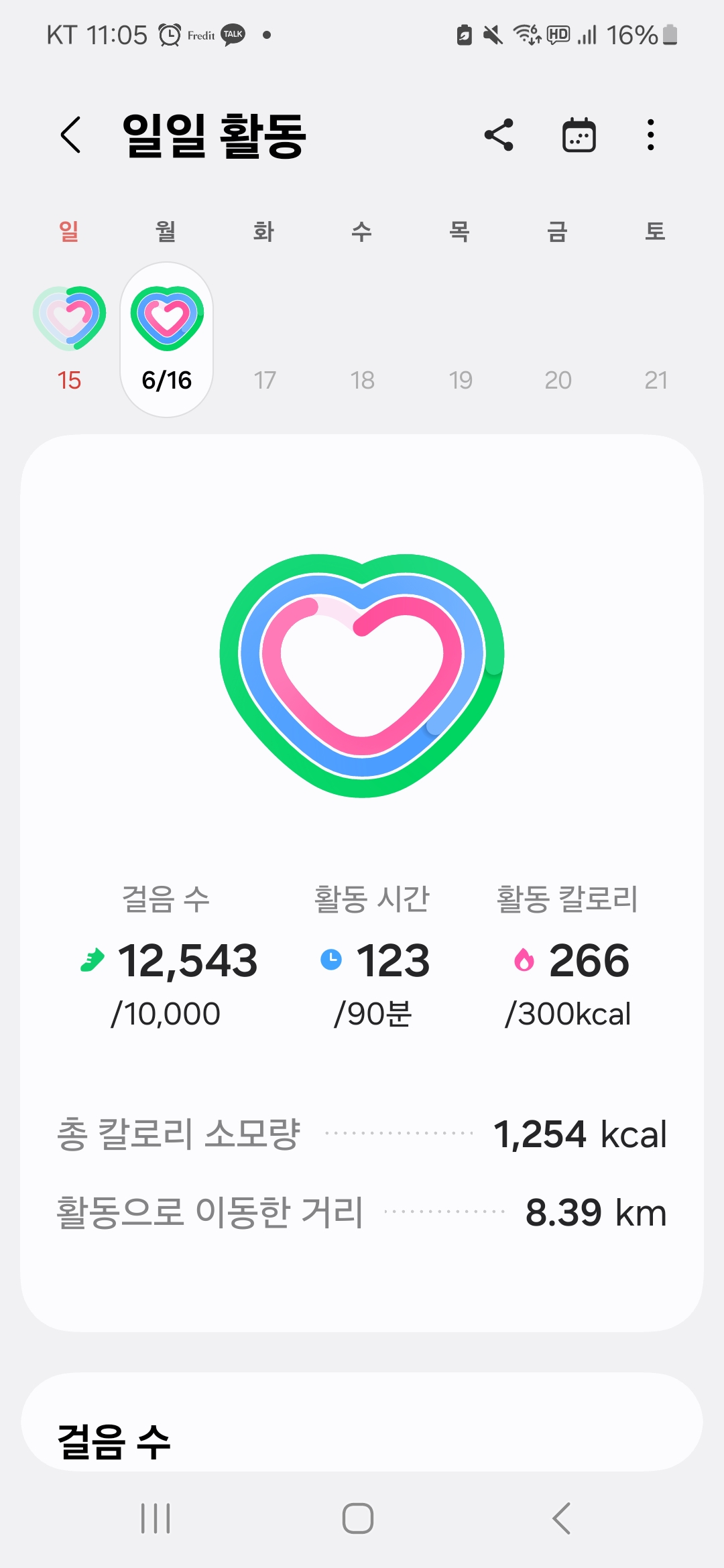Open the recent apps view

[x=156, y=1518]
